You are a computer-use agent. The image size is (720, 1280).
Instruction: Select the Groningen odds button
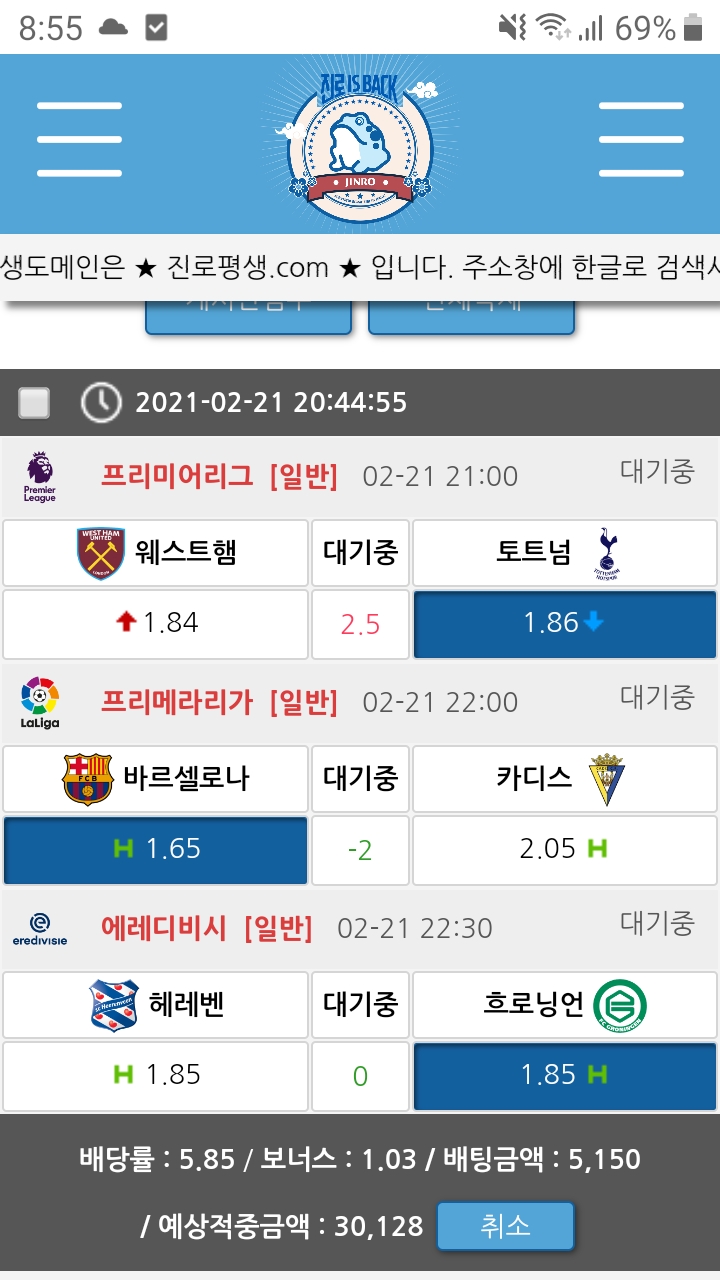565,1076
